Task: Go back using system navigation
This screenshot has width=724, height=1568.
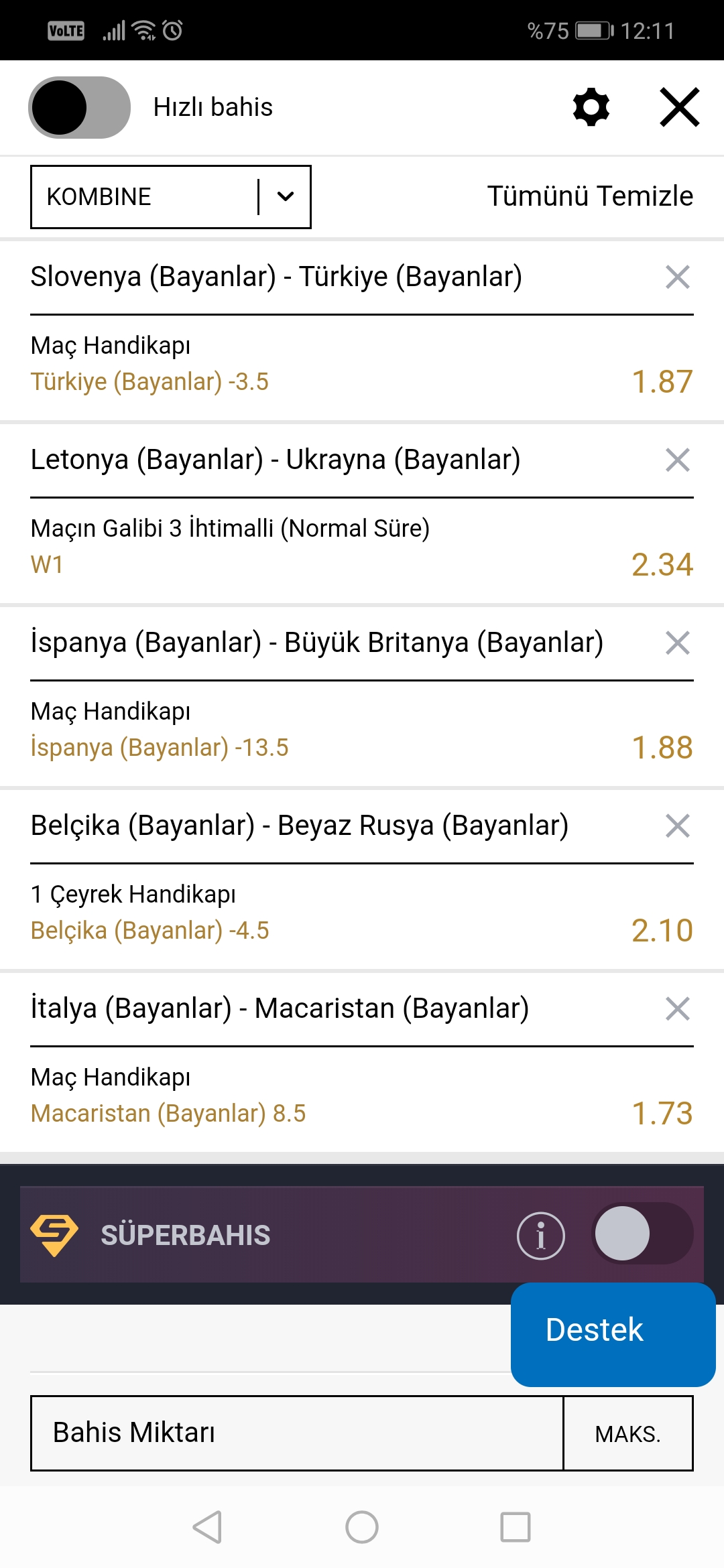Action: tap(207, 1527)
